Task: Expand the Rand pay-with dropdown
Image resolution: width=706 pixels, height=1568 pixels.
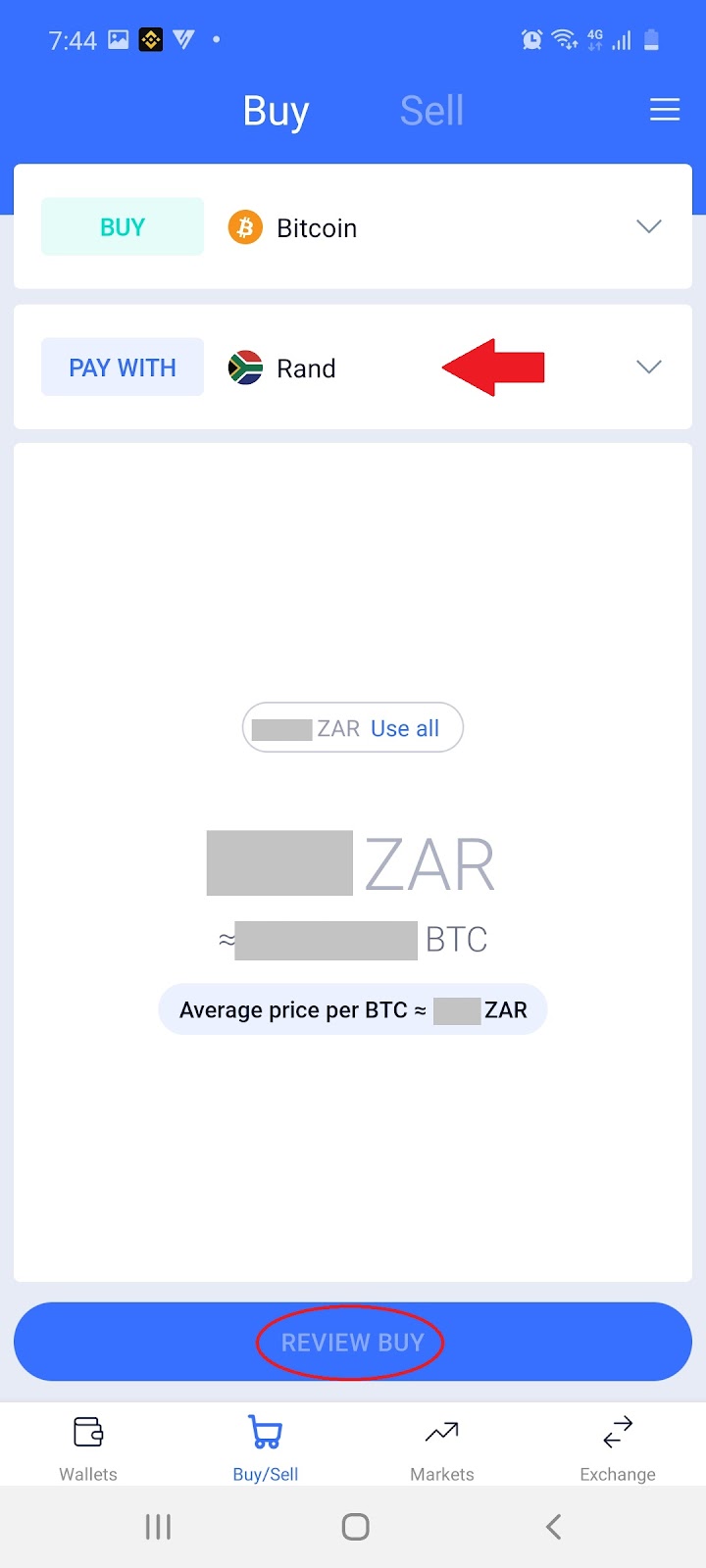Action: [648, 367]
